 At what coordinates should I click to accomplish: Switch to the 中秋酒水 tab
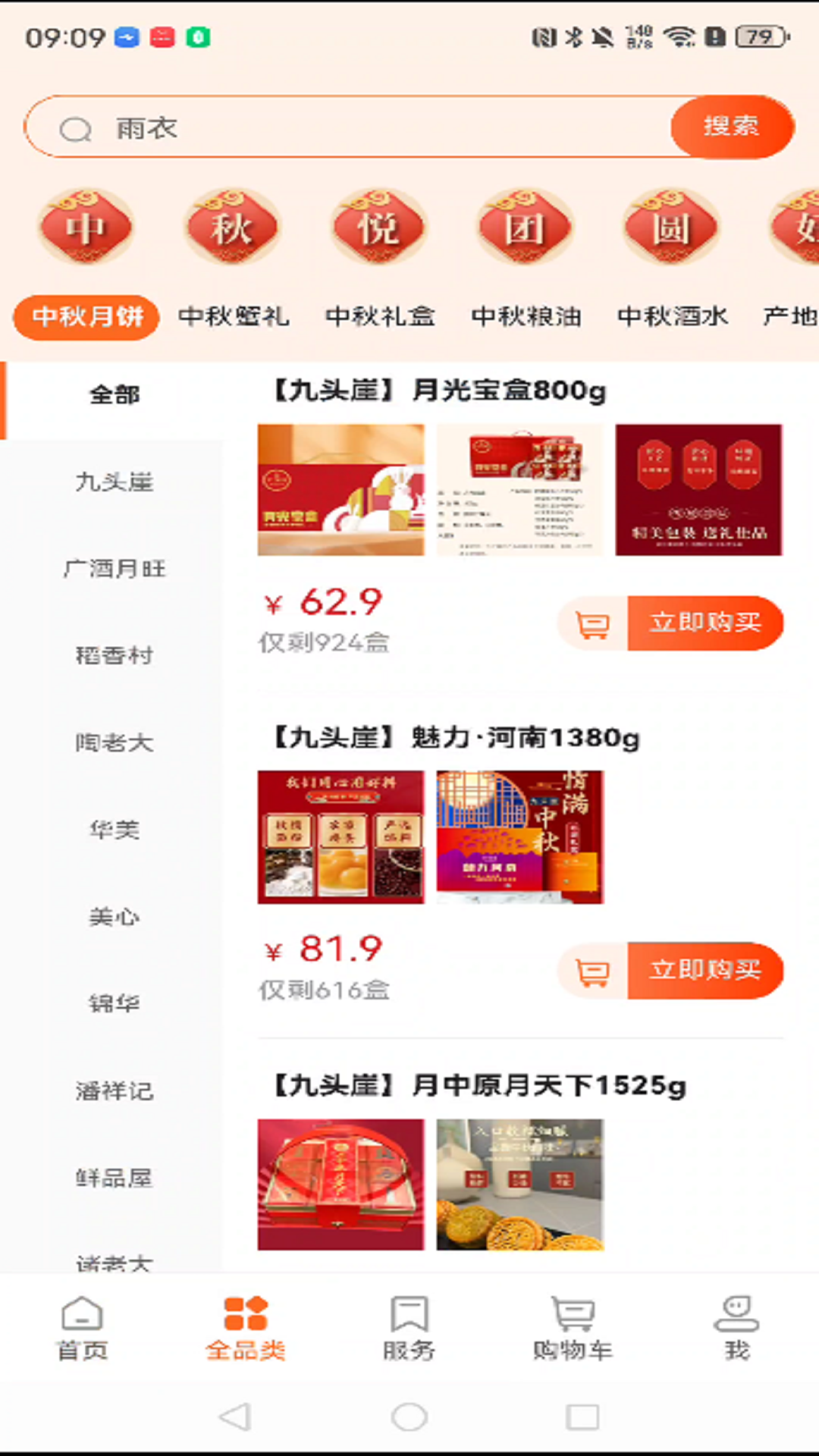672,318
